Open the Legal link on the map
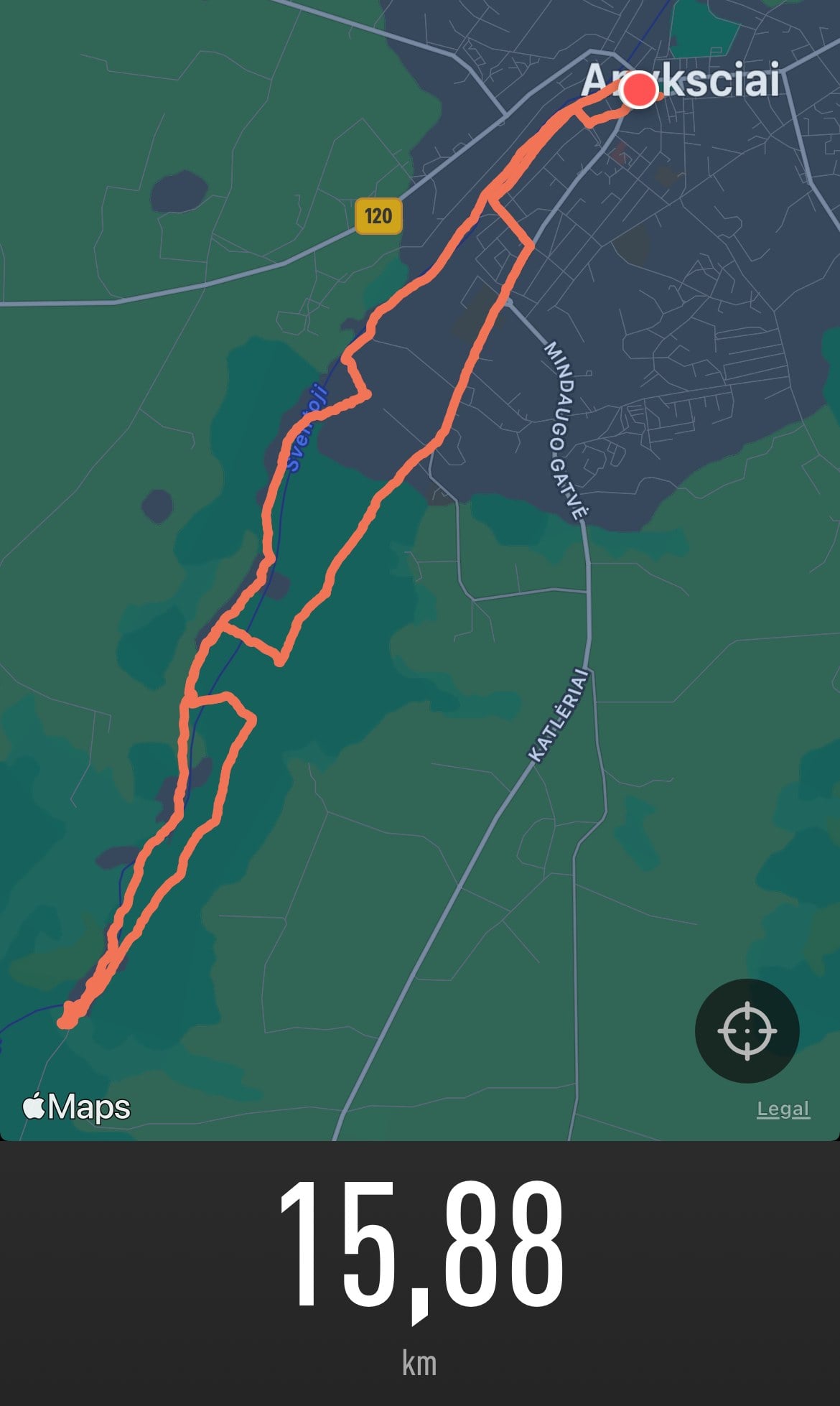Screen dimensions: 840x1406 (783, 1109)
